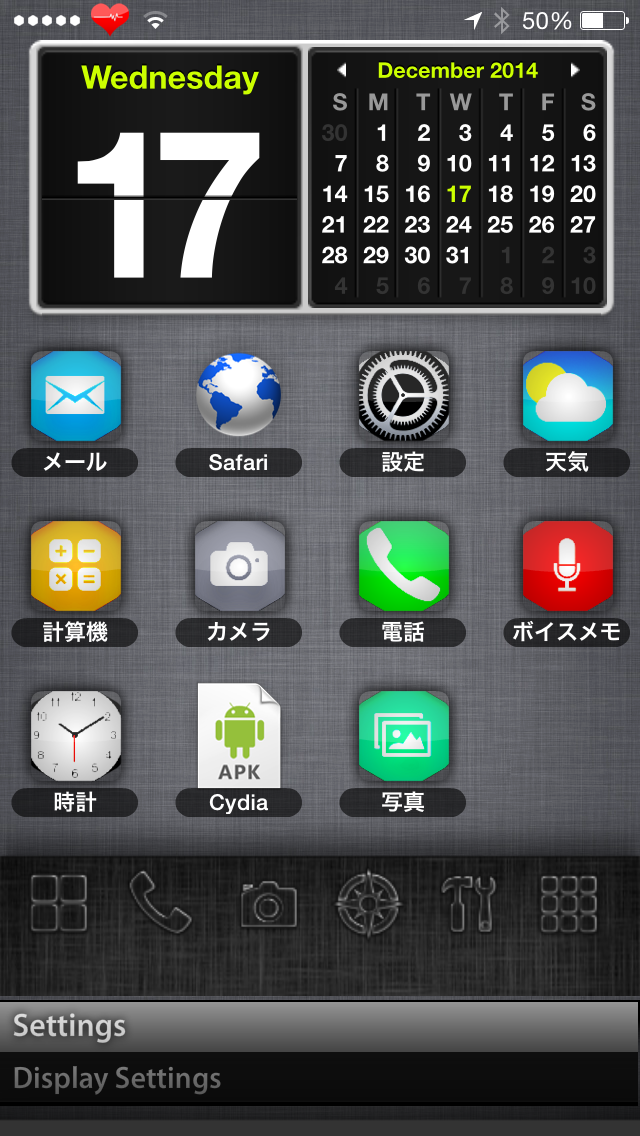Tap the camera dock icon
Image resolution: width=640 pixels, height=1136 pixels.
268,904
